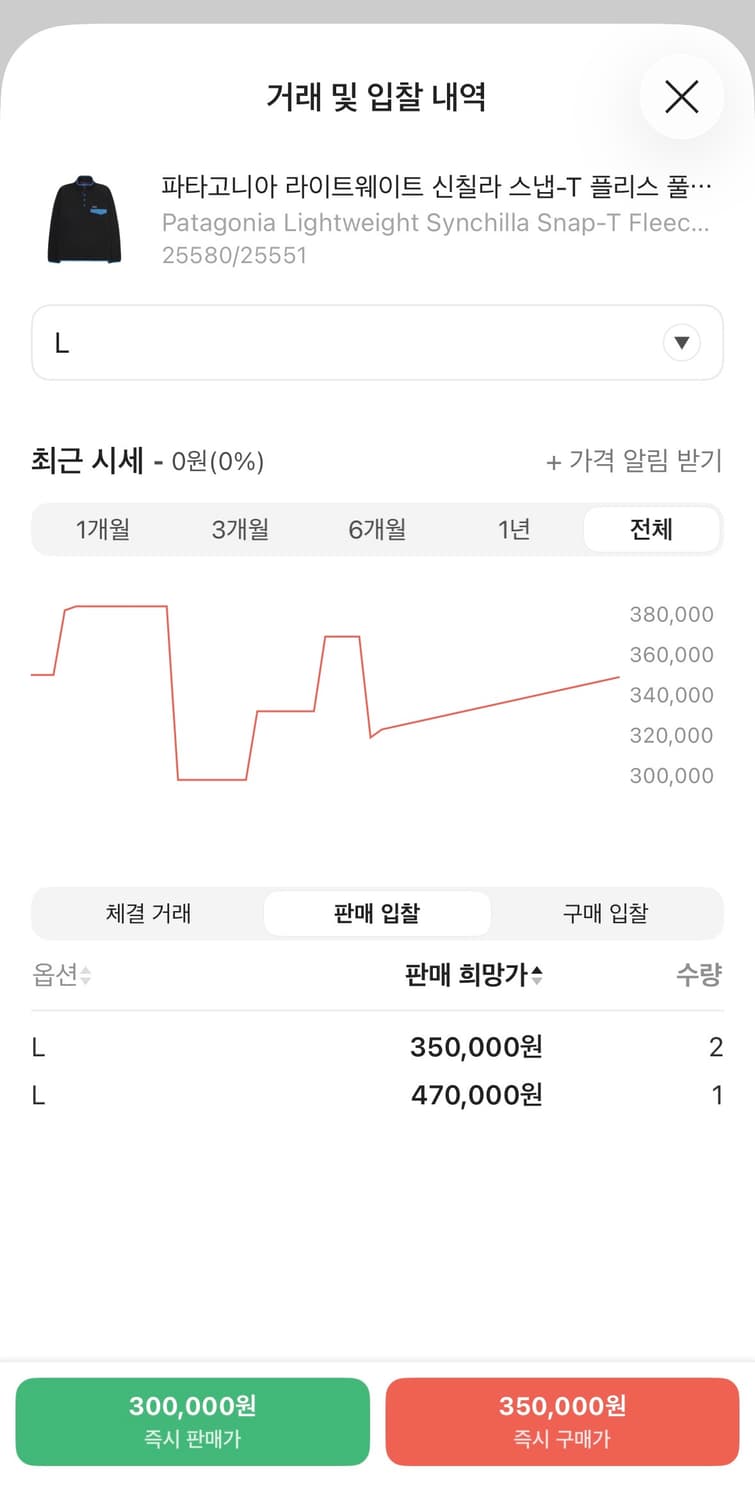
Task: Tap the red 350,000원 즉시 구매가 button
Action: click(563, 1422)
